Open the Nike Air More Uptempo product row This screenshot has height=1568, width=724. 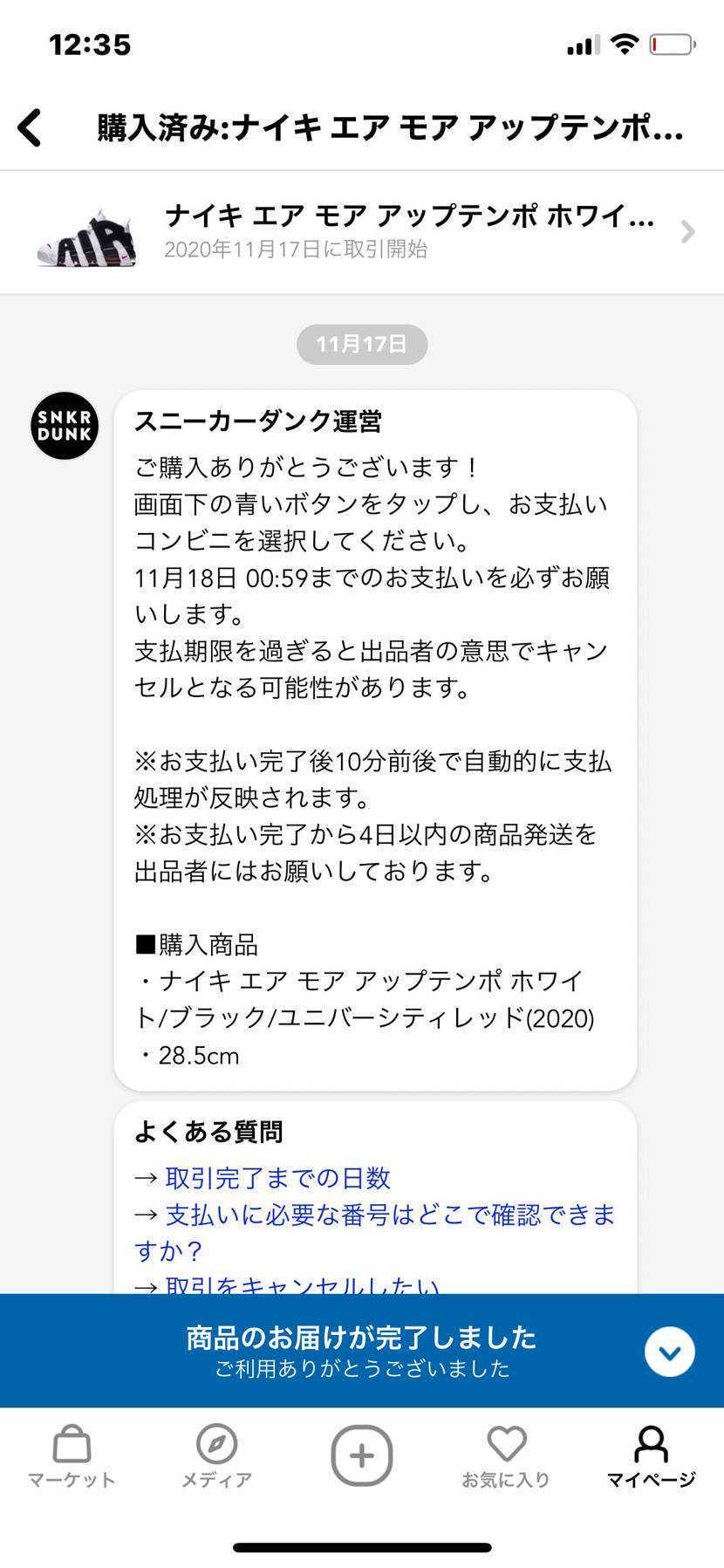pos(362,232)
